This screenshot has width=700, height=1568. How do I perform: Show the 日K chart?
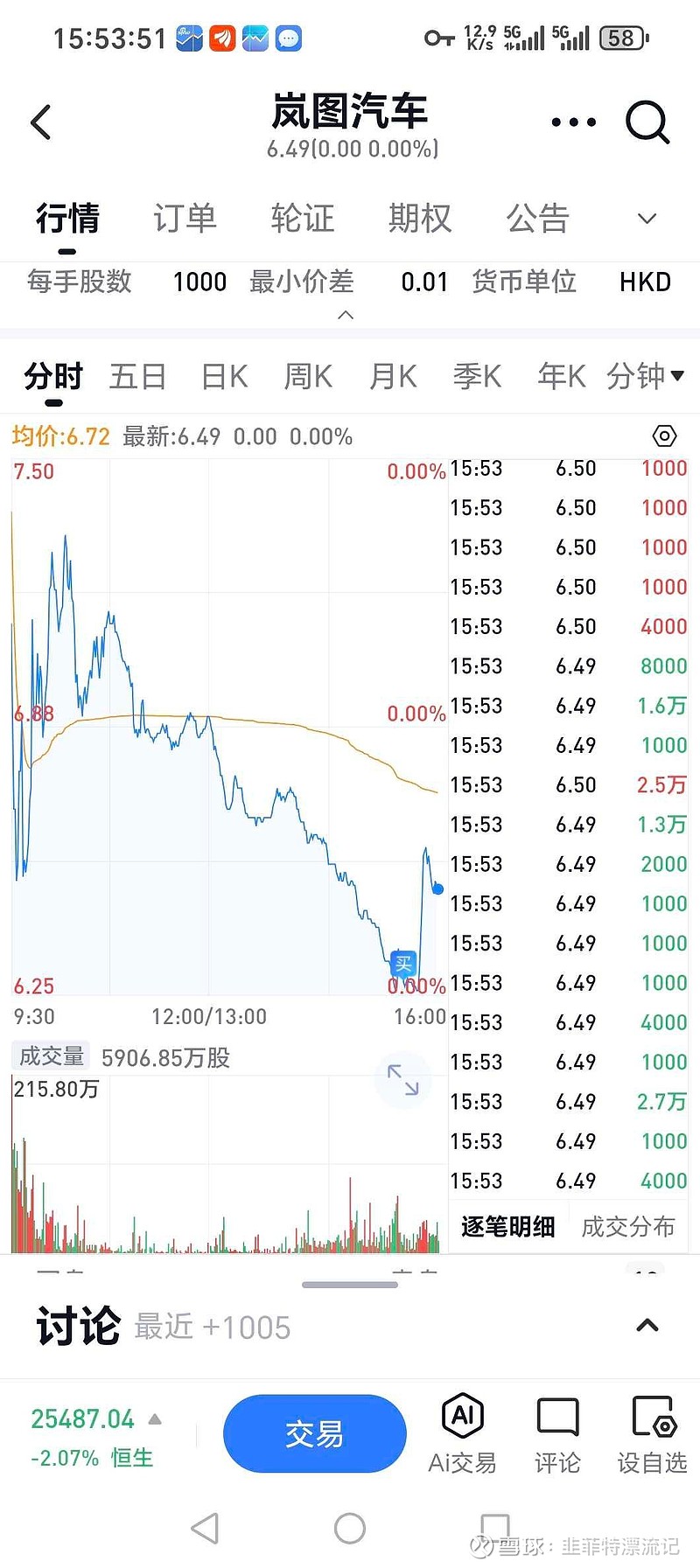(224, 377)
